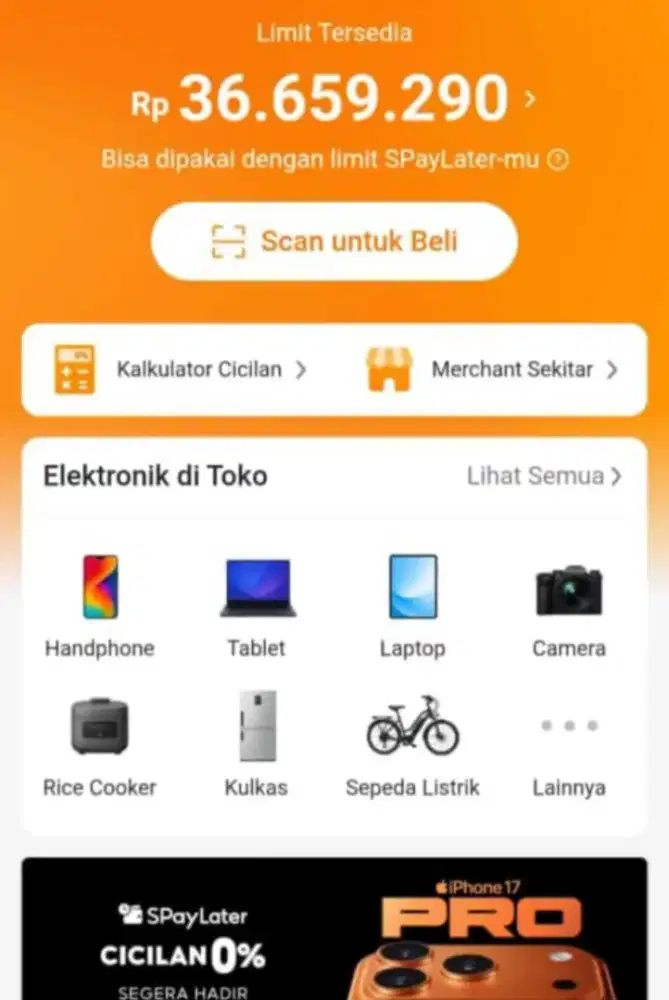View all via Lihat Semua
This screenshot has width=669, height=1000.
pyautogui.click(x=544, y=476)
